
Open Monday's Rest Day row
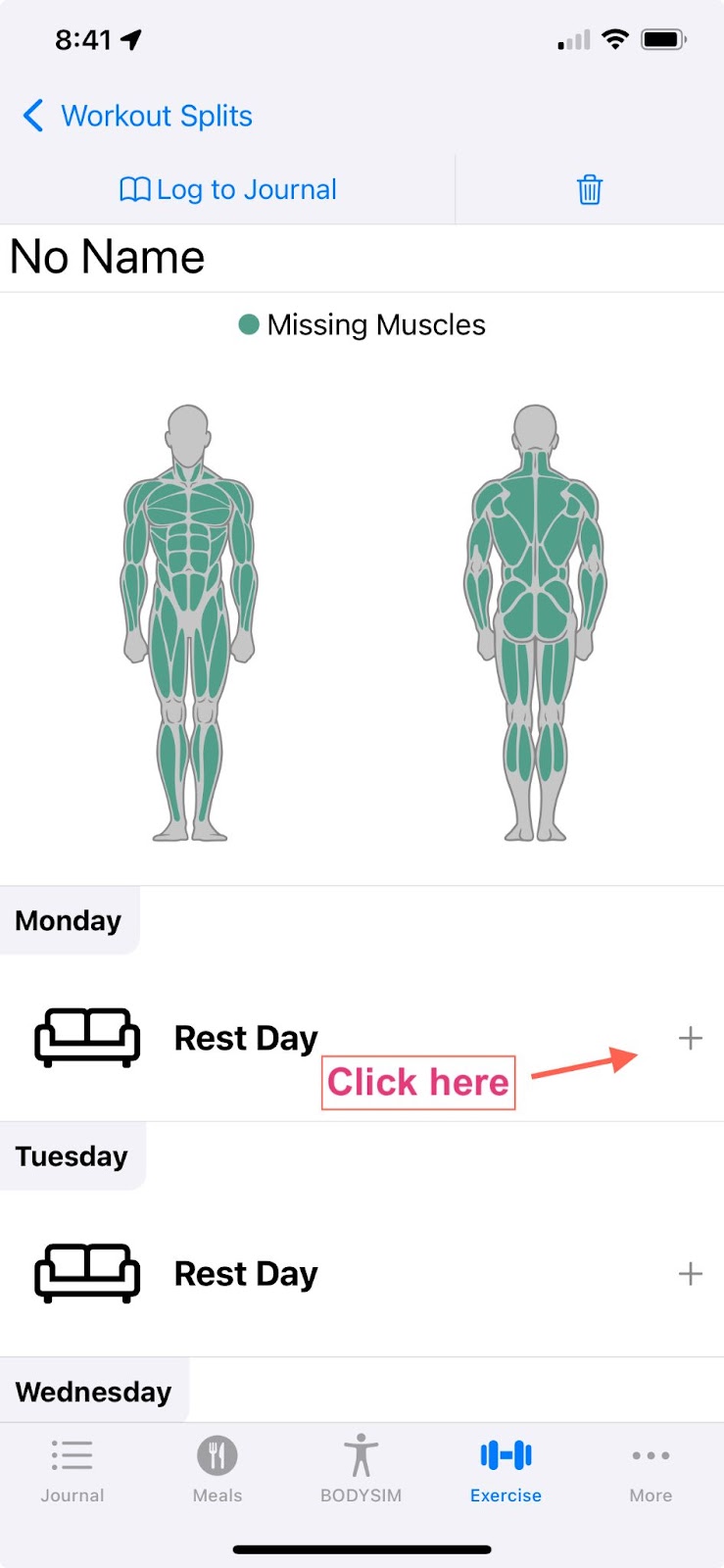(x=245, y=1038)
